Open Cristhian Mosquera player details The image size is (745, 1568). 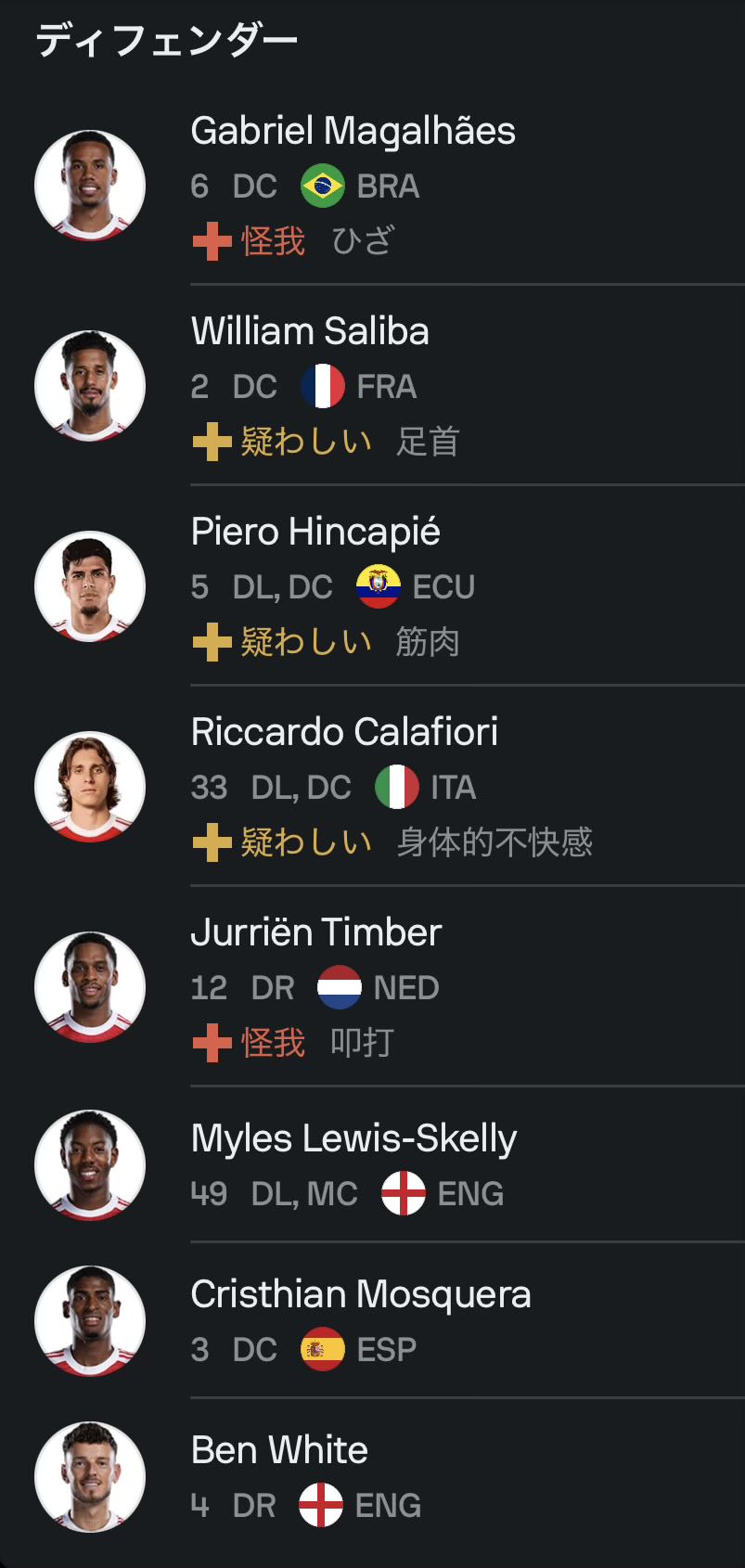coord(360,1295)
